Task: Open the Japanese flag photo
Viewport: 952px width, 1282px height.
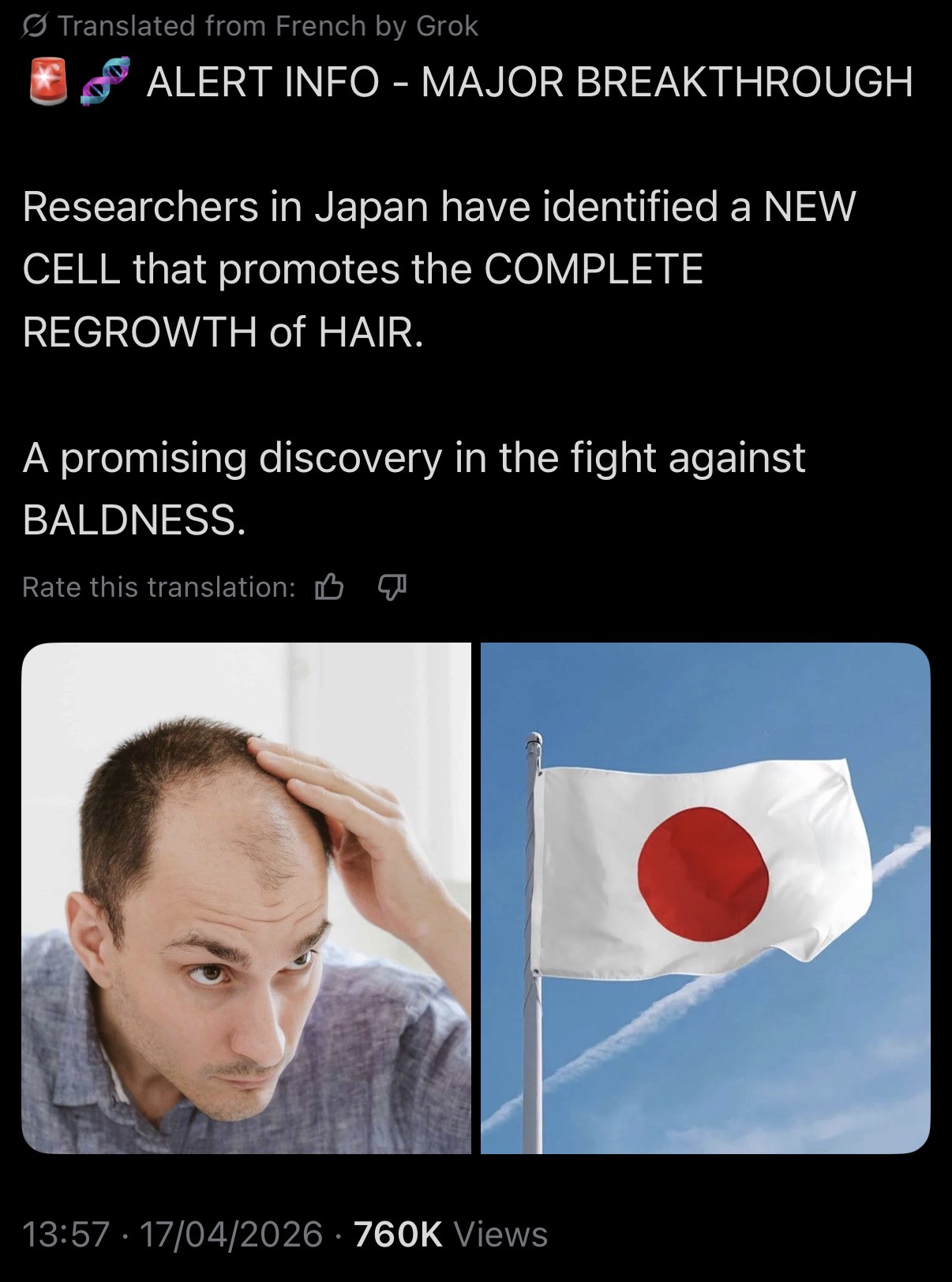Action: (x=706, y=898)
